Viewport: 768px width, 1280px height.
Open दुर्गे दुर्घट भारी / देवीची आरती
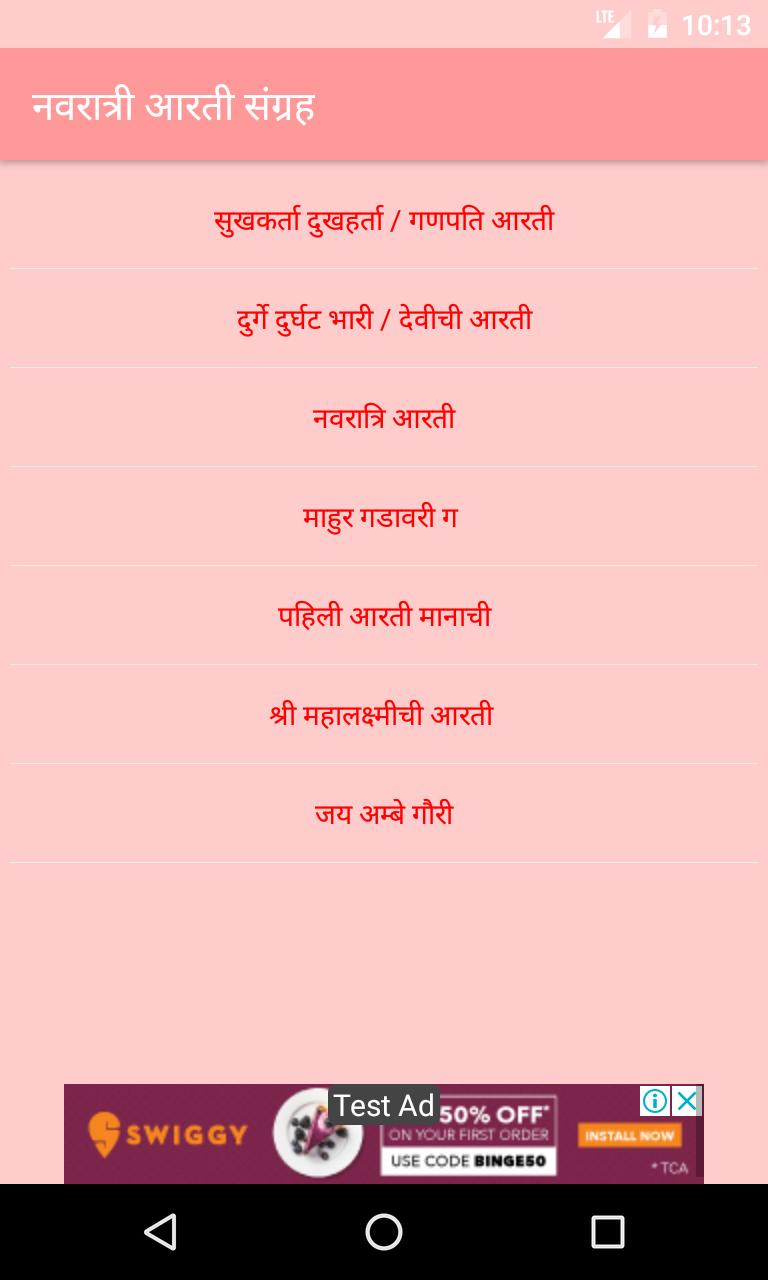(384, 319)
